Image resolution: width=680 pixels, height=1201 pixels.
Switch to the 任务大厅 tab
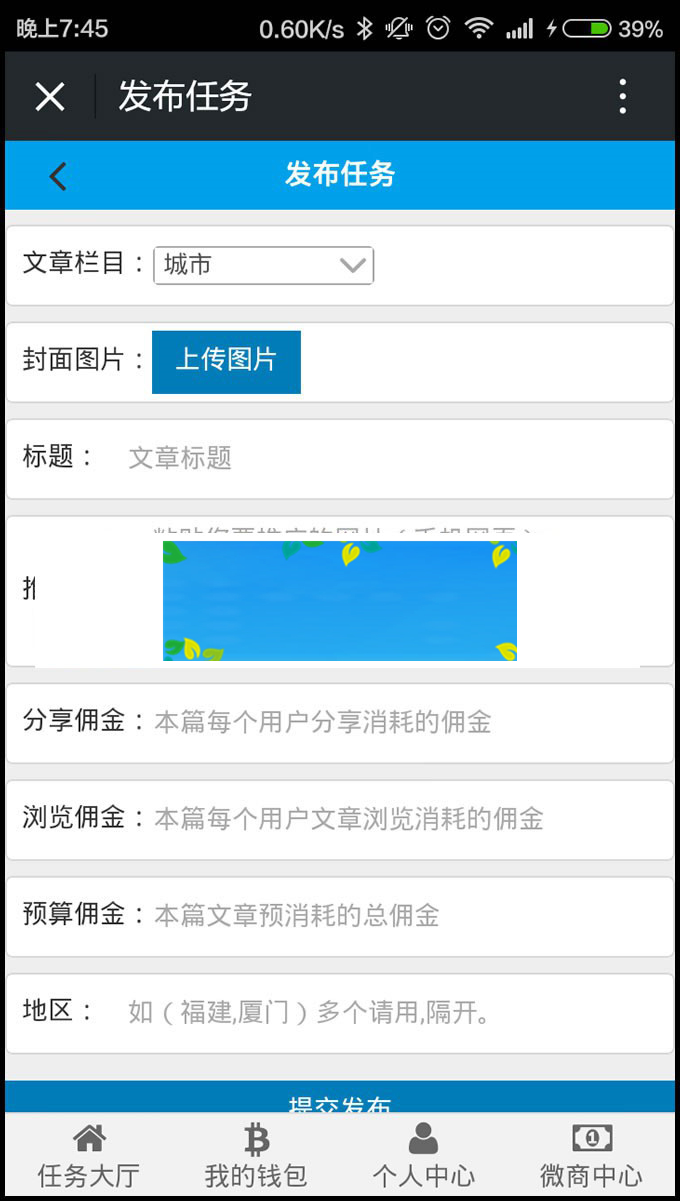(x=88, y=1156)
